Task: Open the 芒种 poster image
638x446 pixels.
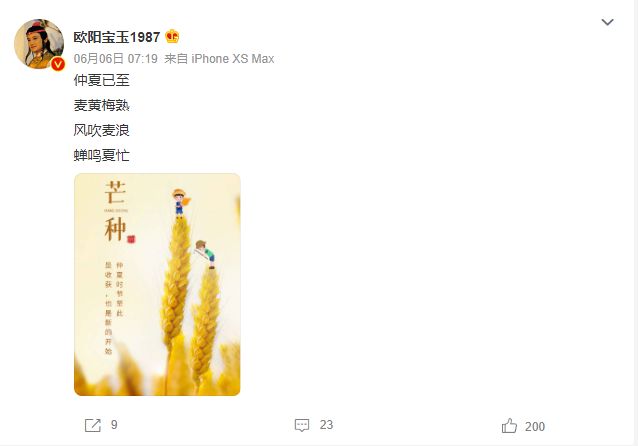Action: coord(157,284)
